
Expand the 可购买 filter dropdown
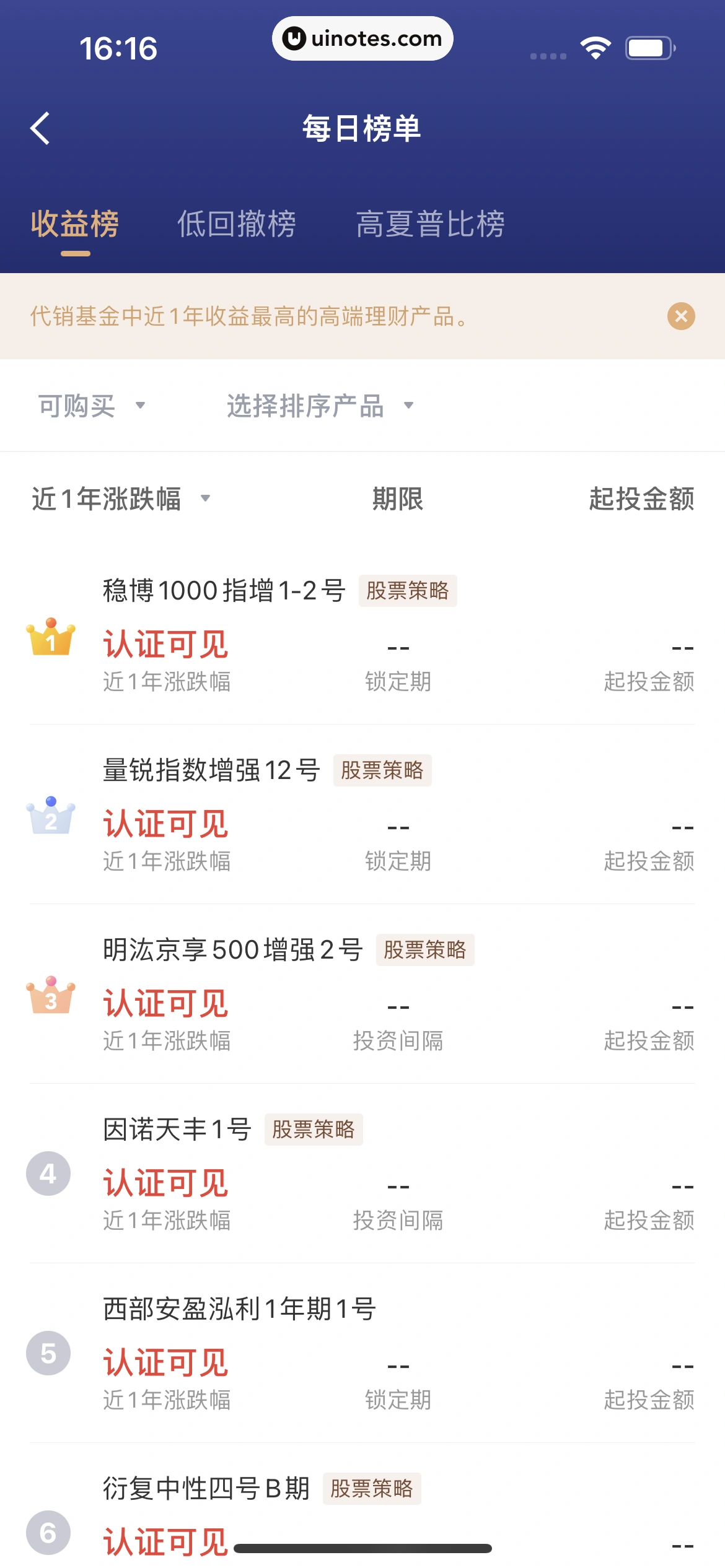(92, 406)
